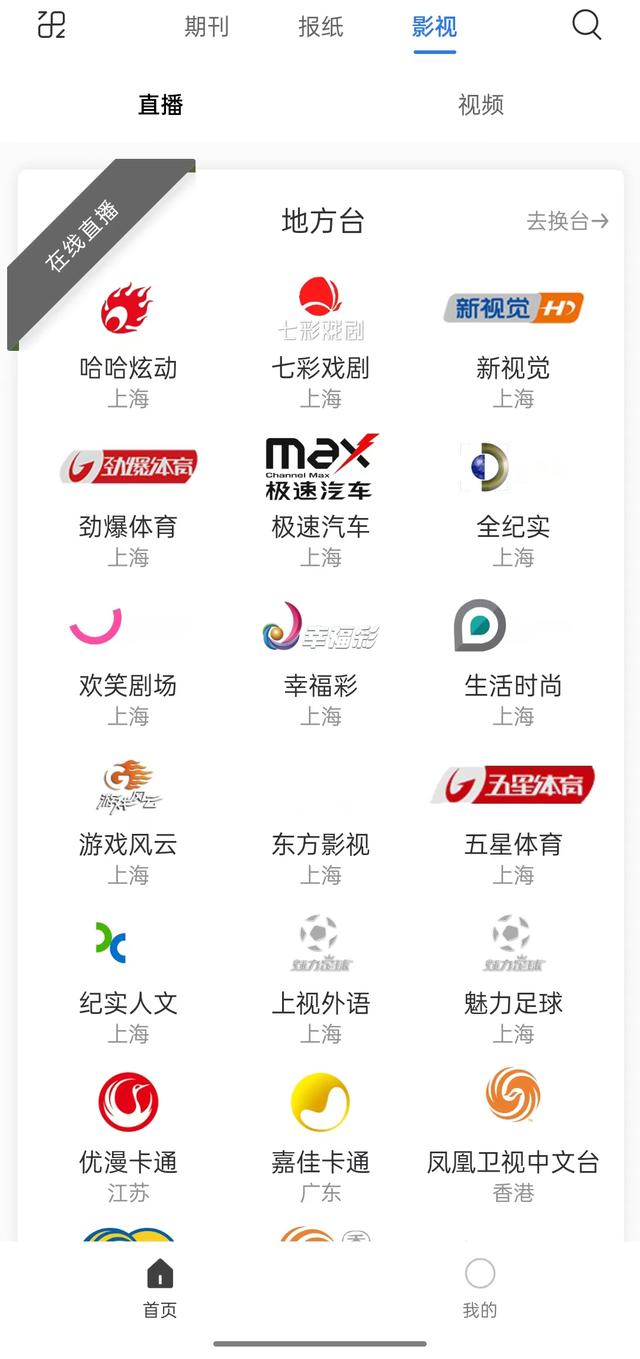Go to the 我的 tab
This screenshot has height=1359, width=640.
coord(480,1289)
